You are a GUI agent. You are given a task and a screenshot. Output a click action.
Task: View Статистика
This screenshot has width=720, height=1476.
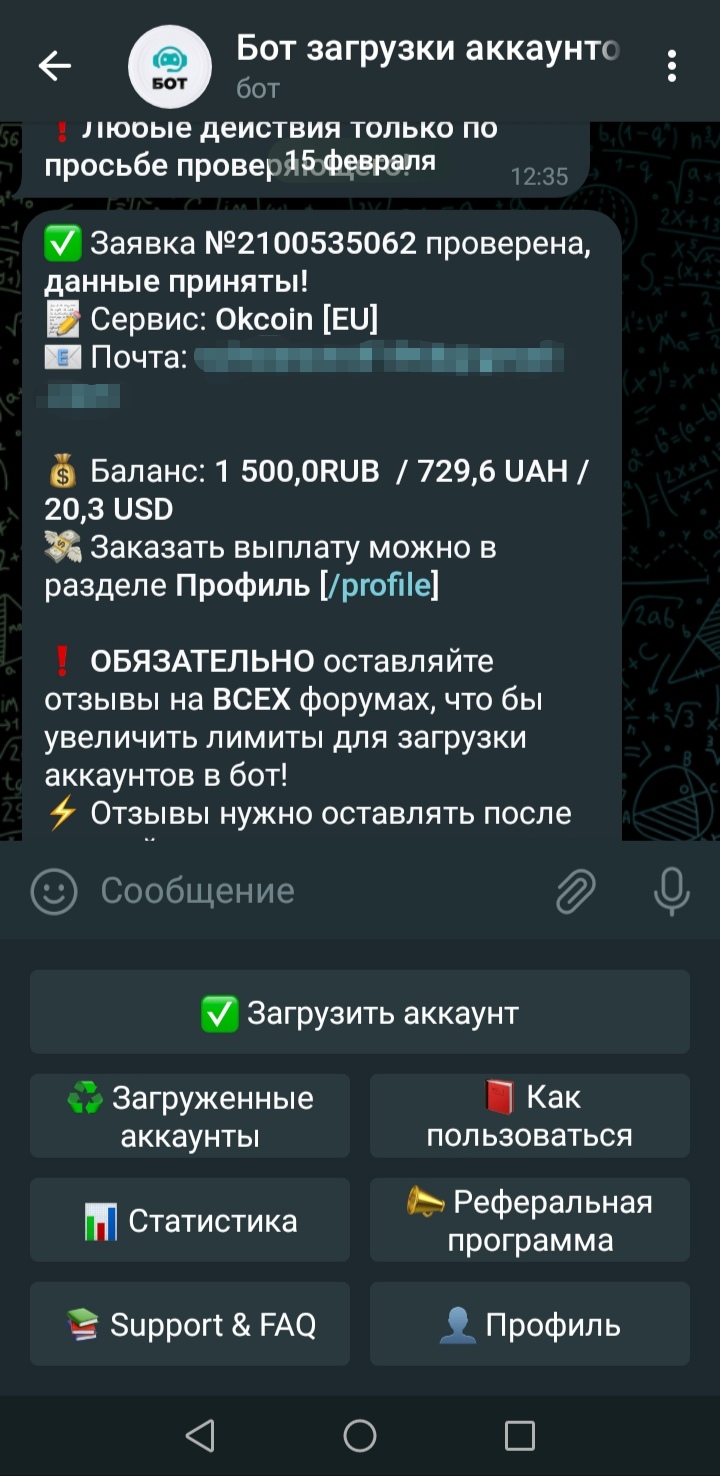coord(190,1220)
